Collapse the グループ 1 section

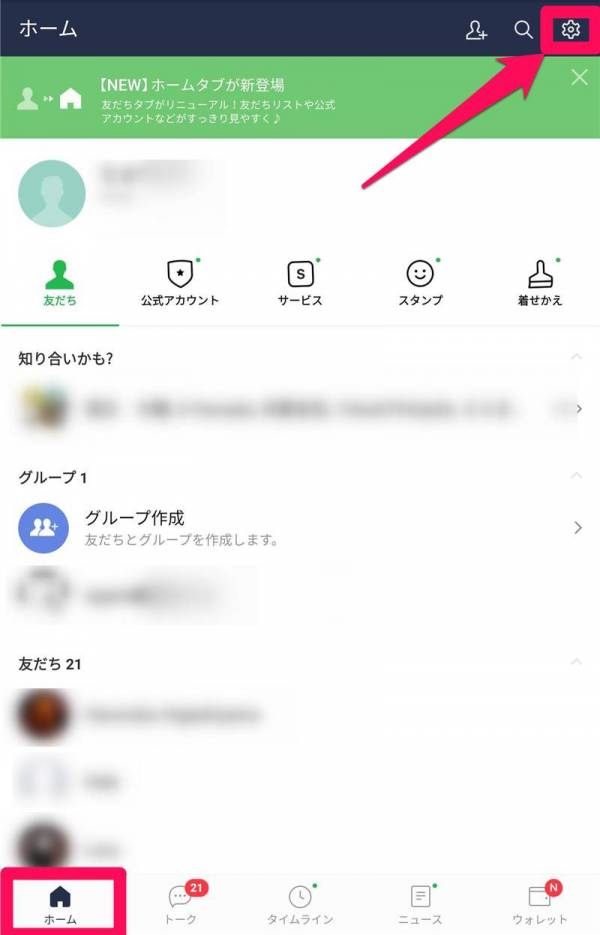(x=576, y=477)
